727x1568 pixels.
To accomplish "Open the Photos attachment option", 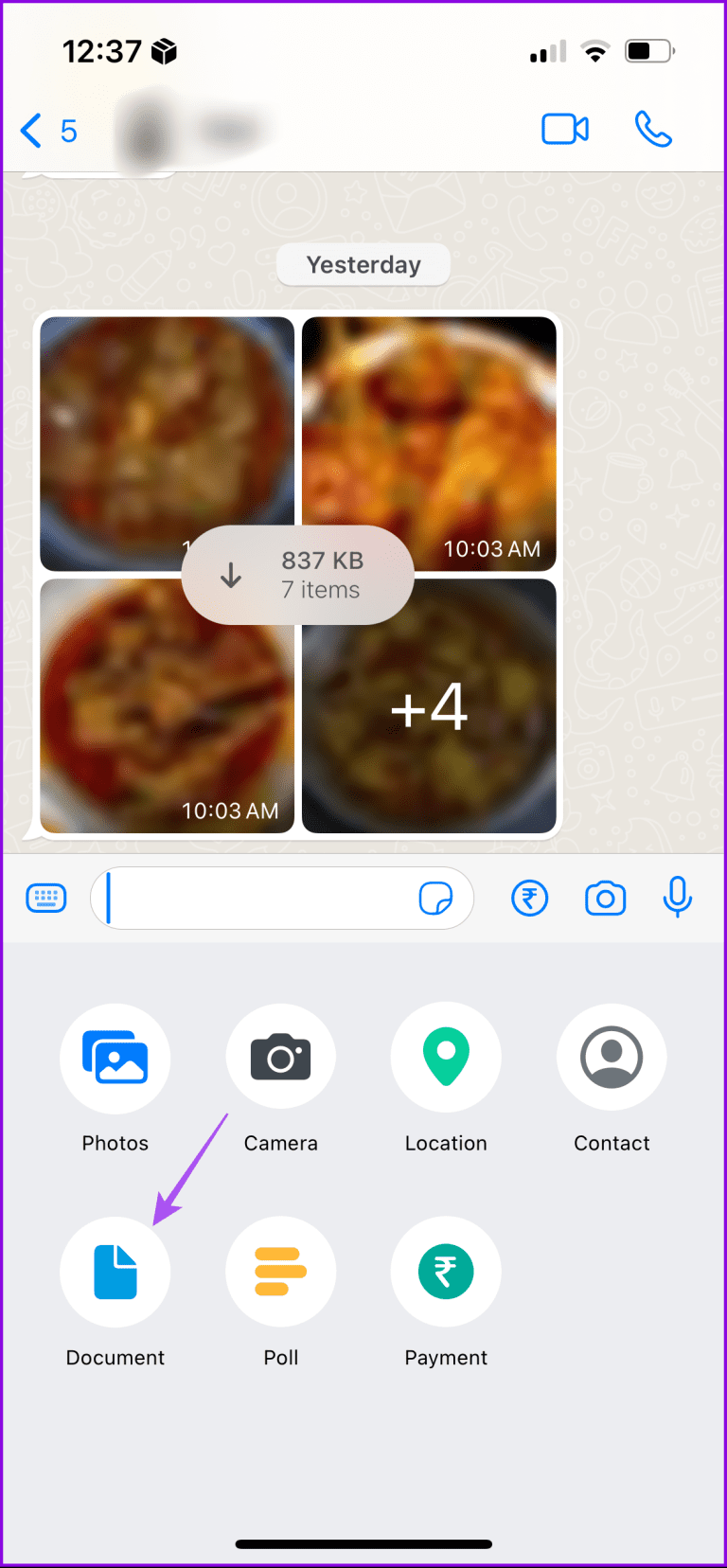I will (115, 1058).
